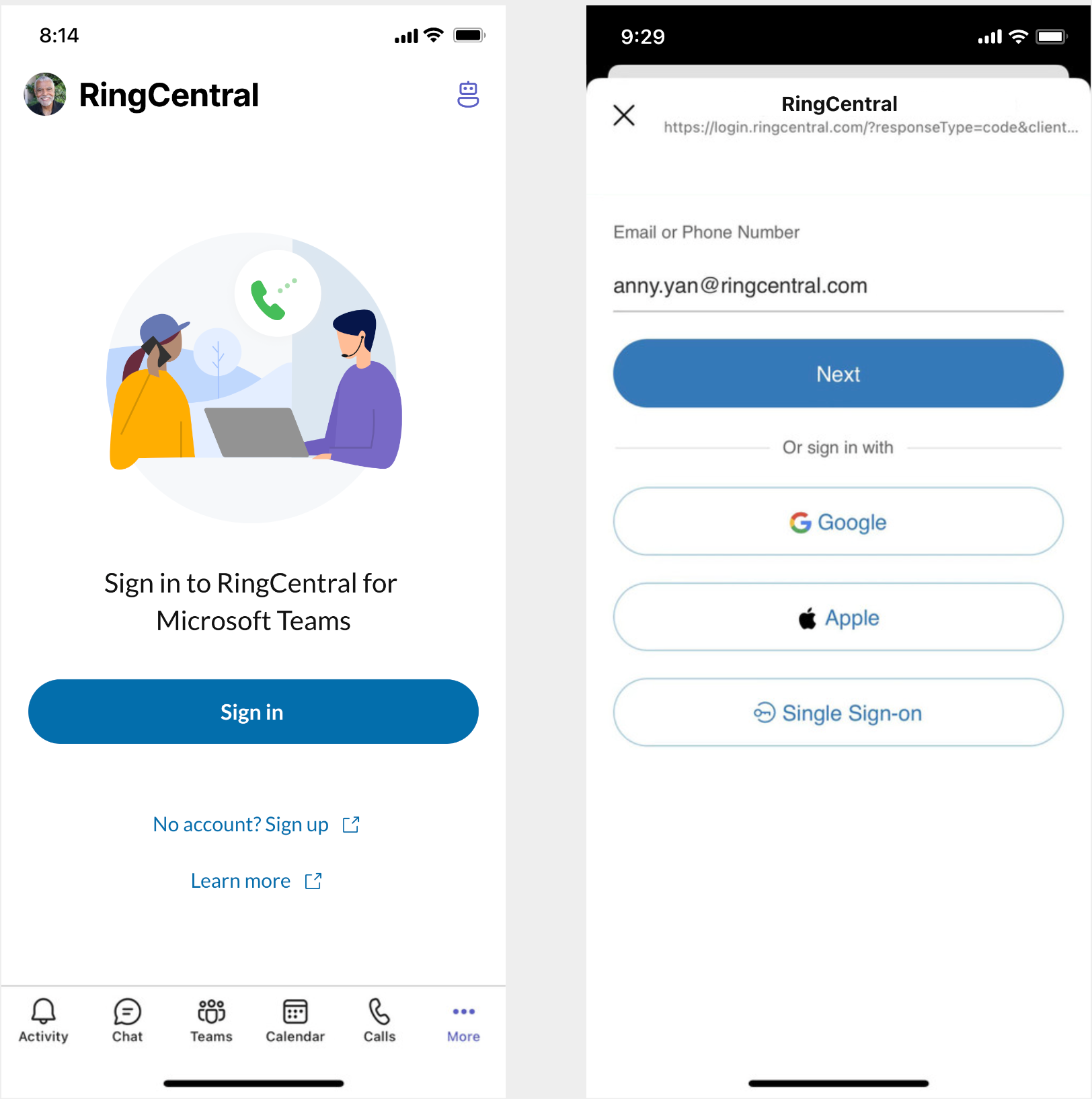Close the RingCentral login web view
This screenshot has height=1099, width=1092.
624,115
